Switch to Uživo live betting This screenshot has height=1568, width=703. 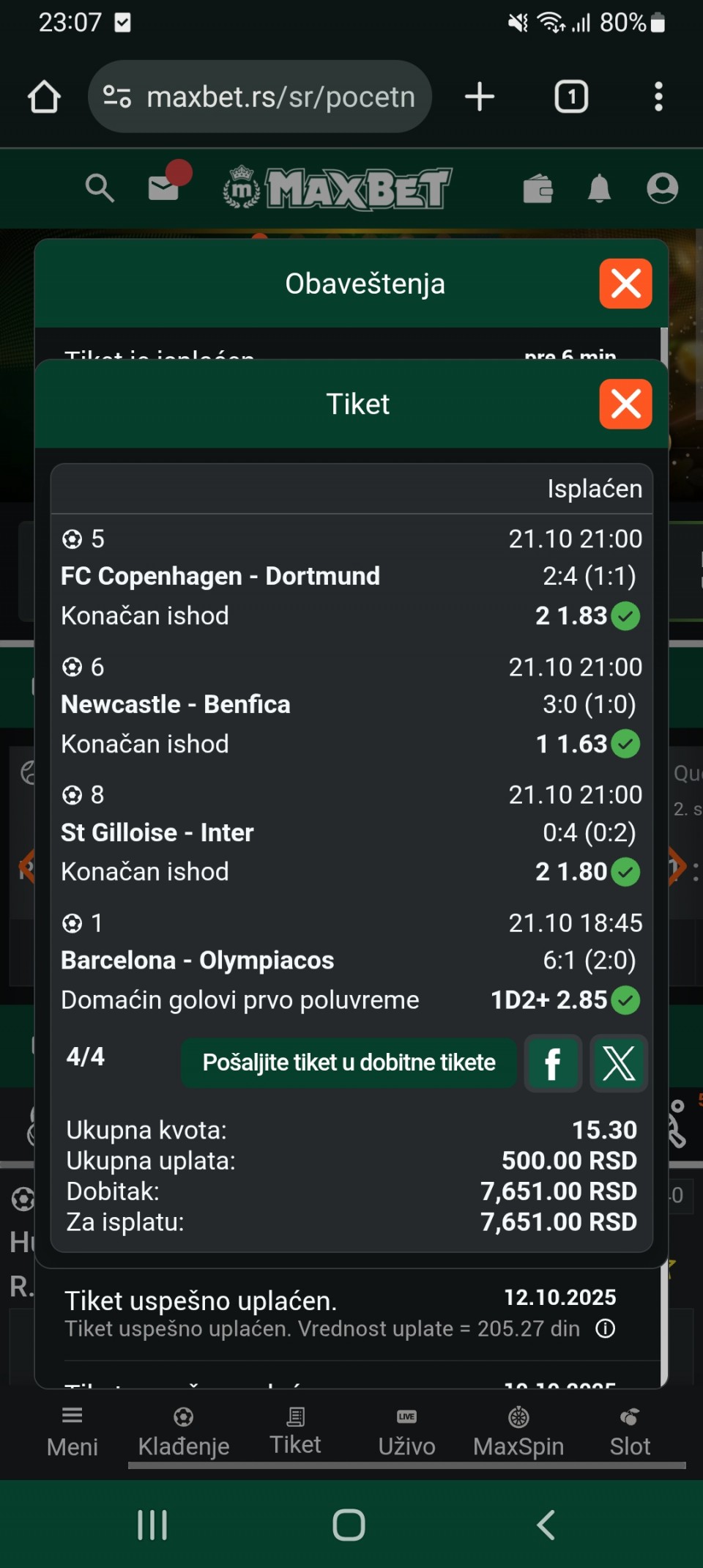tap(406, 1432)
